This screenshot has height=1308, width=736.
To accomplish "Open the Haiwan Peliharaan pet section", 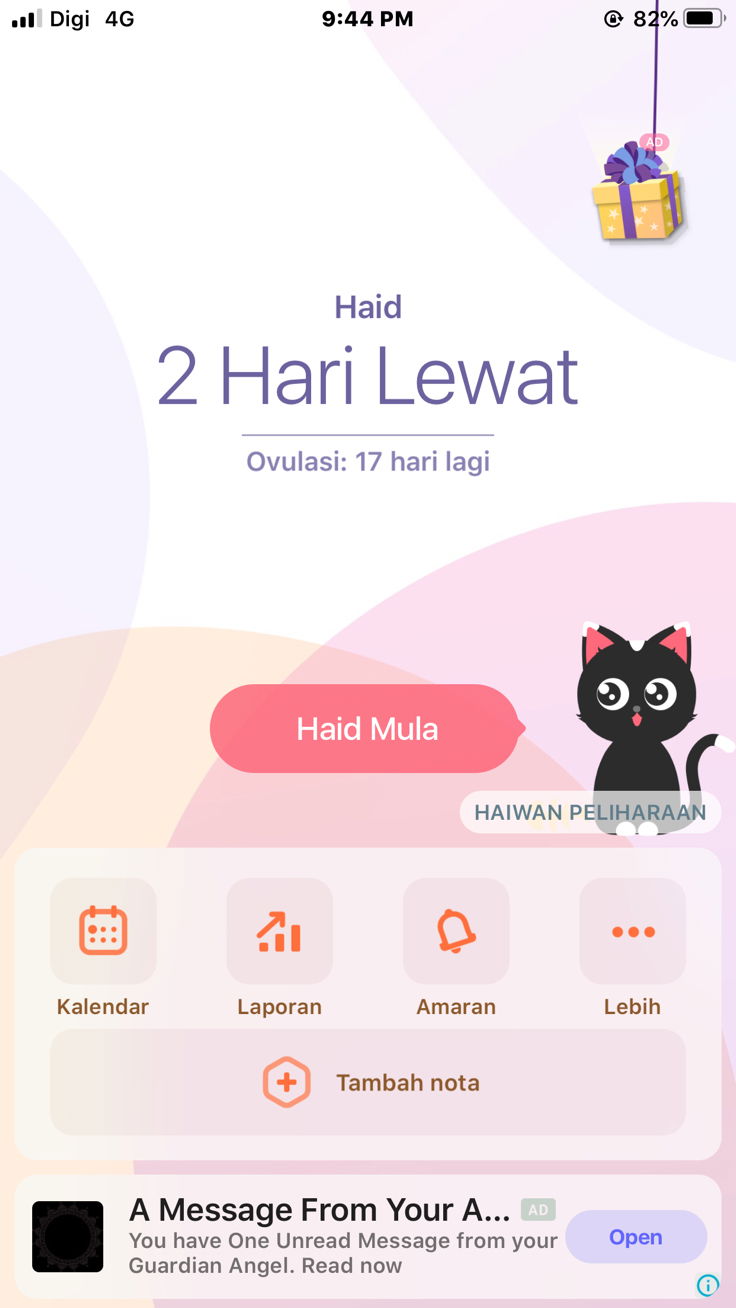I will 589,812.
